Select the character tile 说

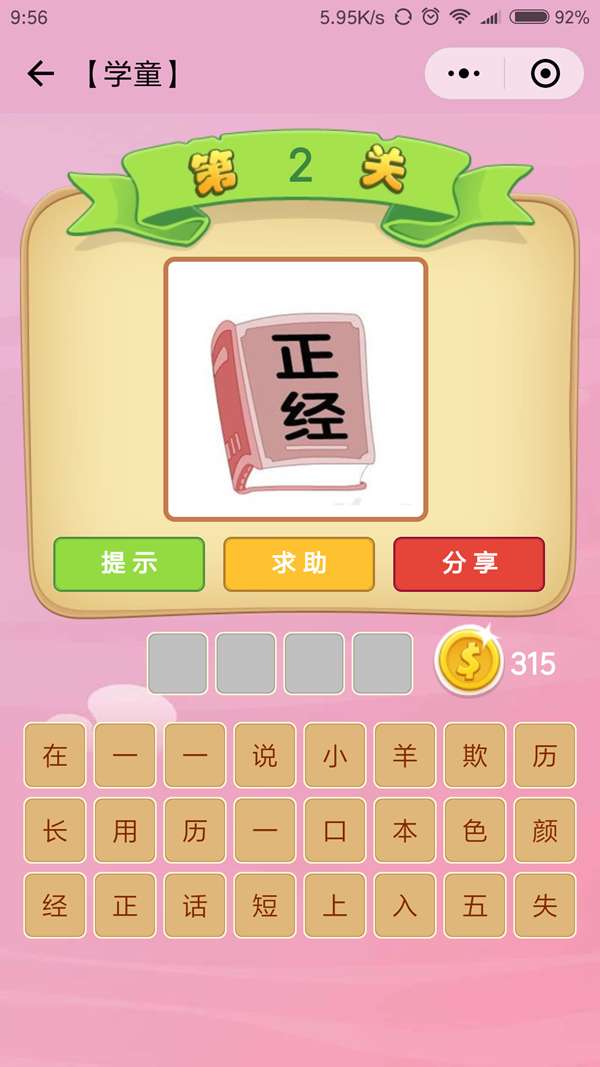(x=265, y=756)
